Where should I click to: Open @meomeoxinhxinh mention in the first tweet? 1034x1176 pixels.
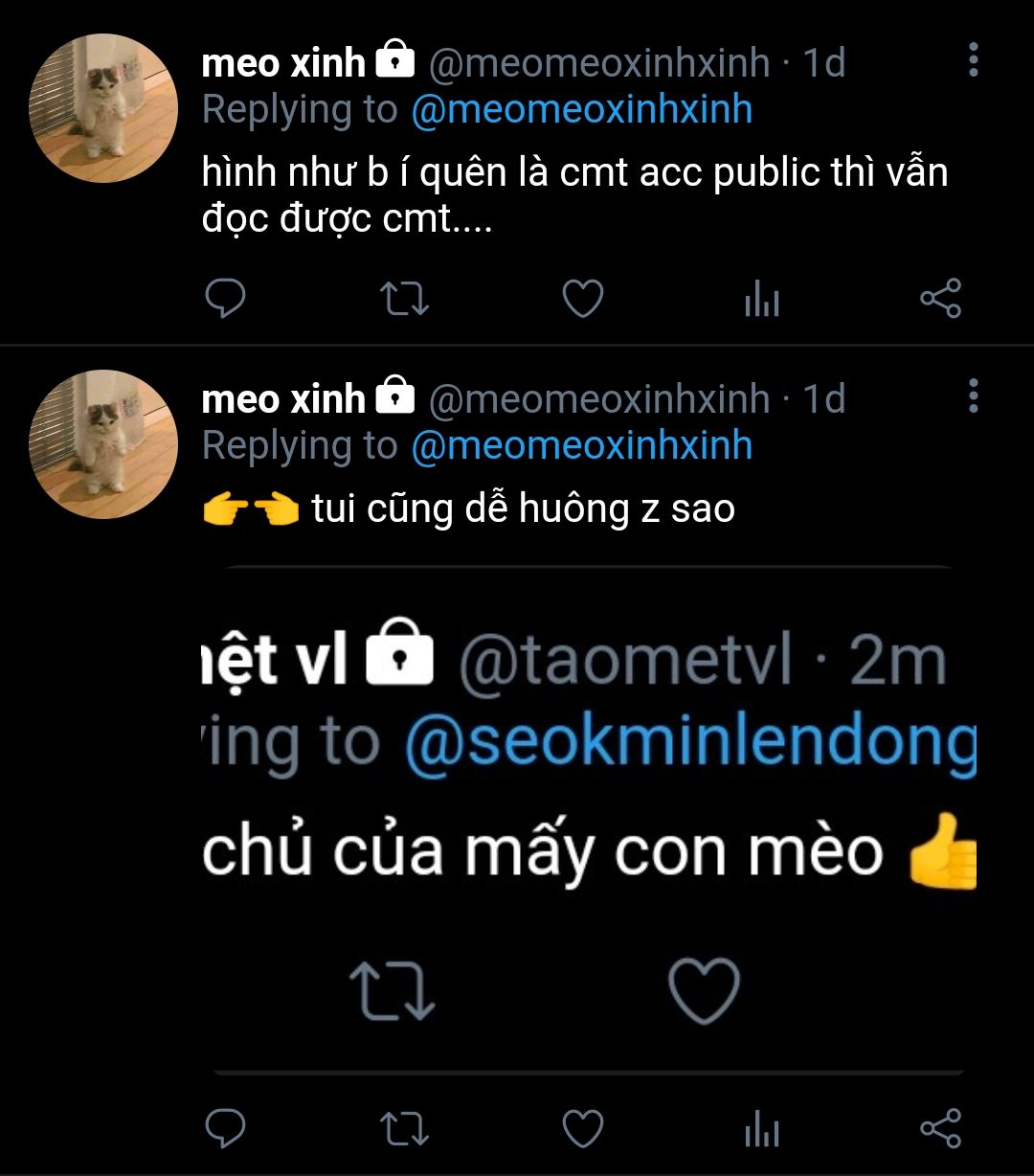pos(581,109)
